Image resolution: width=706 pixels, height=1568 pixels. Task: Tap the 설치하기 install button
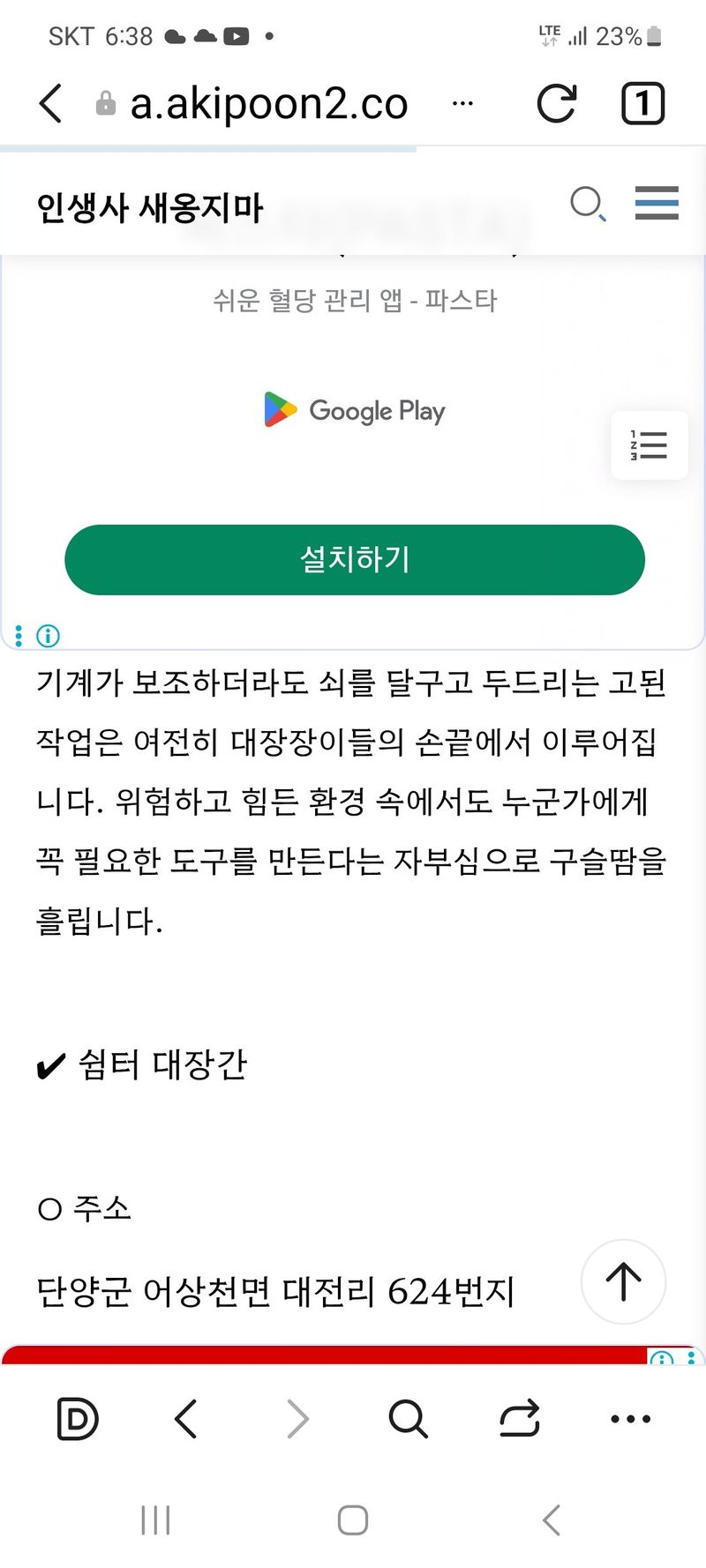click(354, 559)
